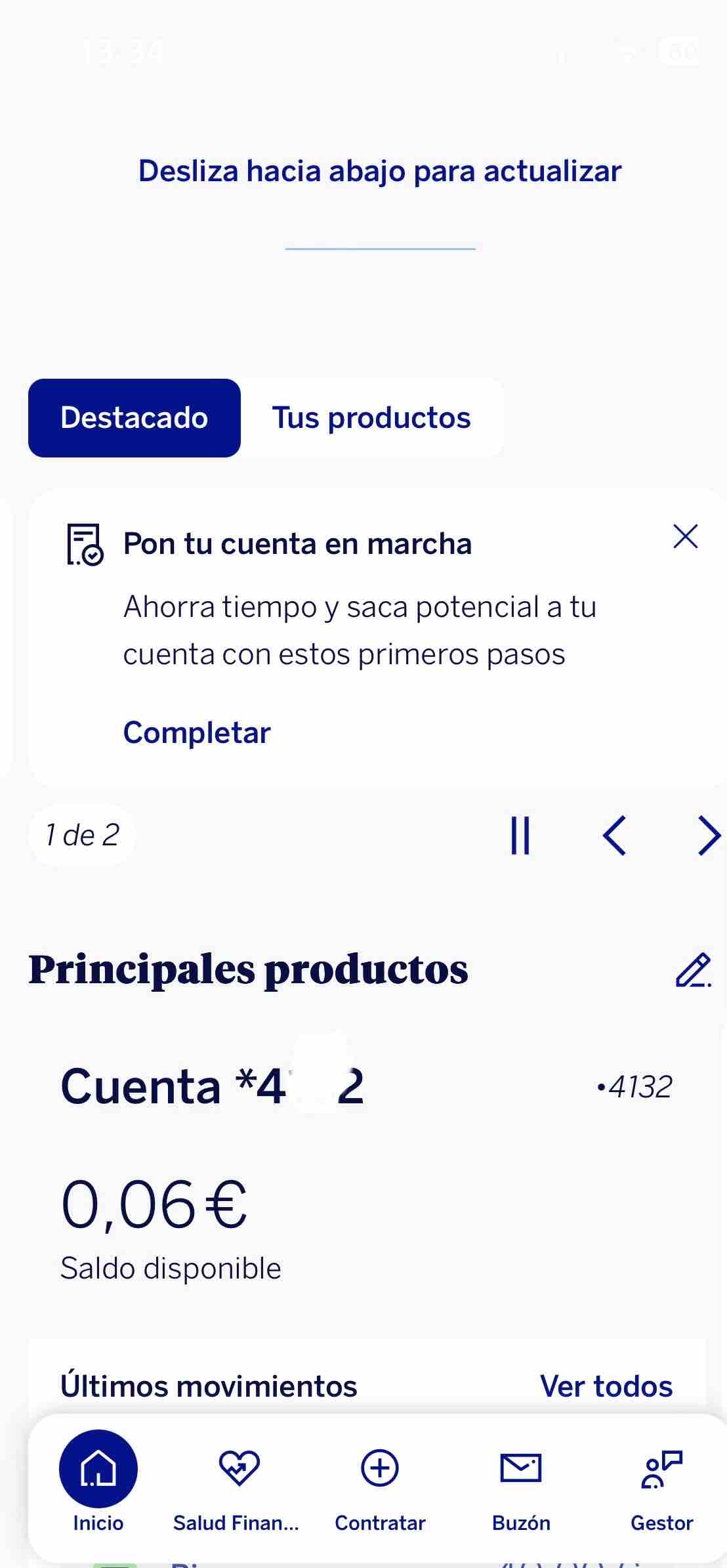Go to the previous featured card
This screenshot has width=727, height=1568.
(x=615, y=836)
